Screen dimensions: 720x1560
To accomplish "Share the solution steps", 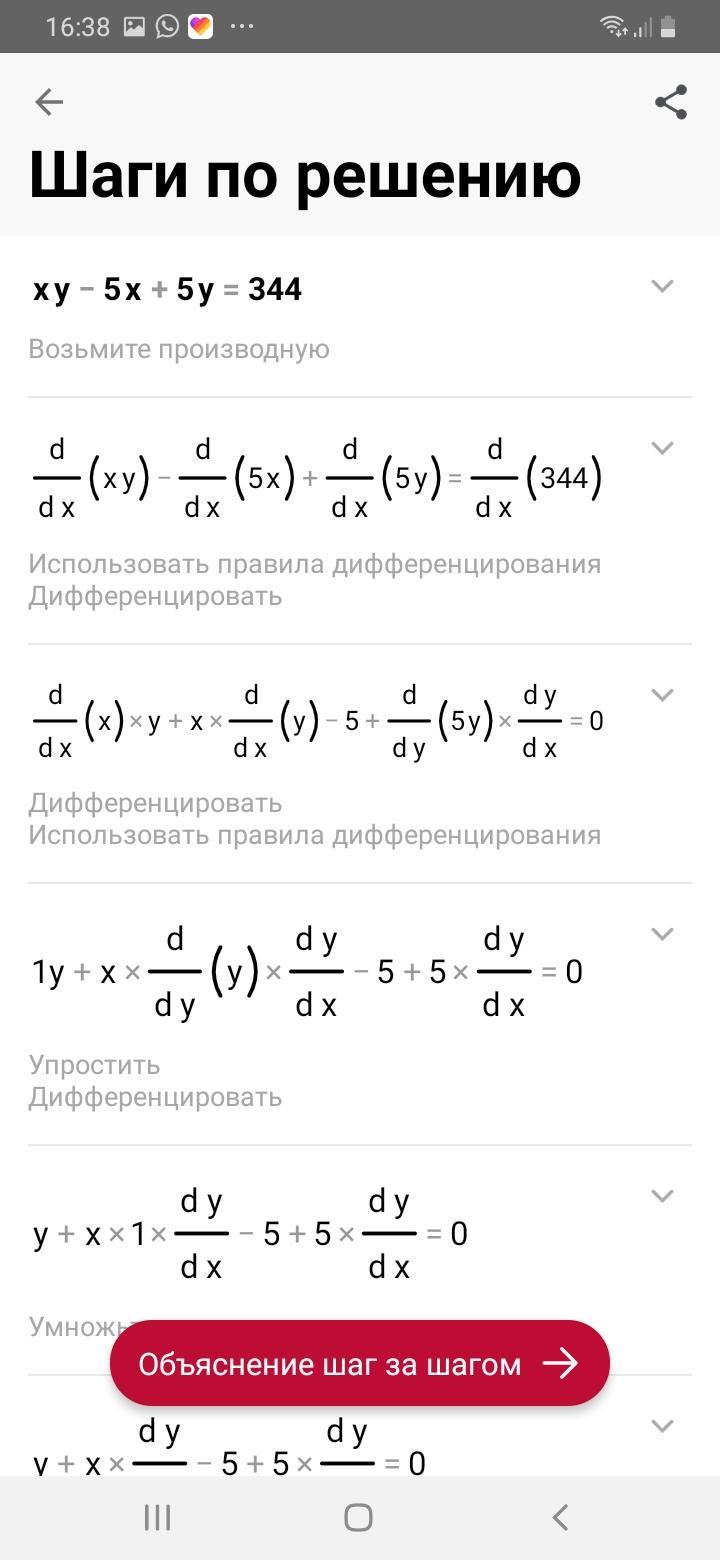I will click(x=670, y=102).
